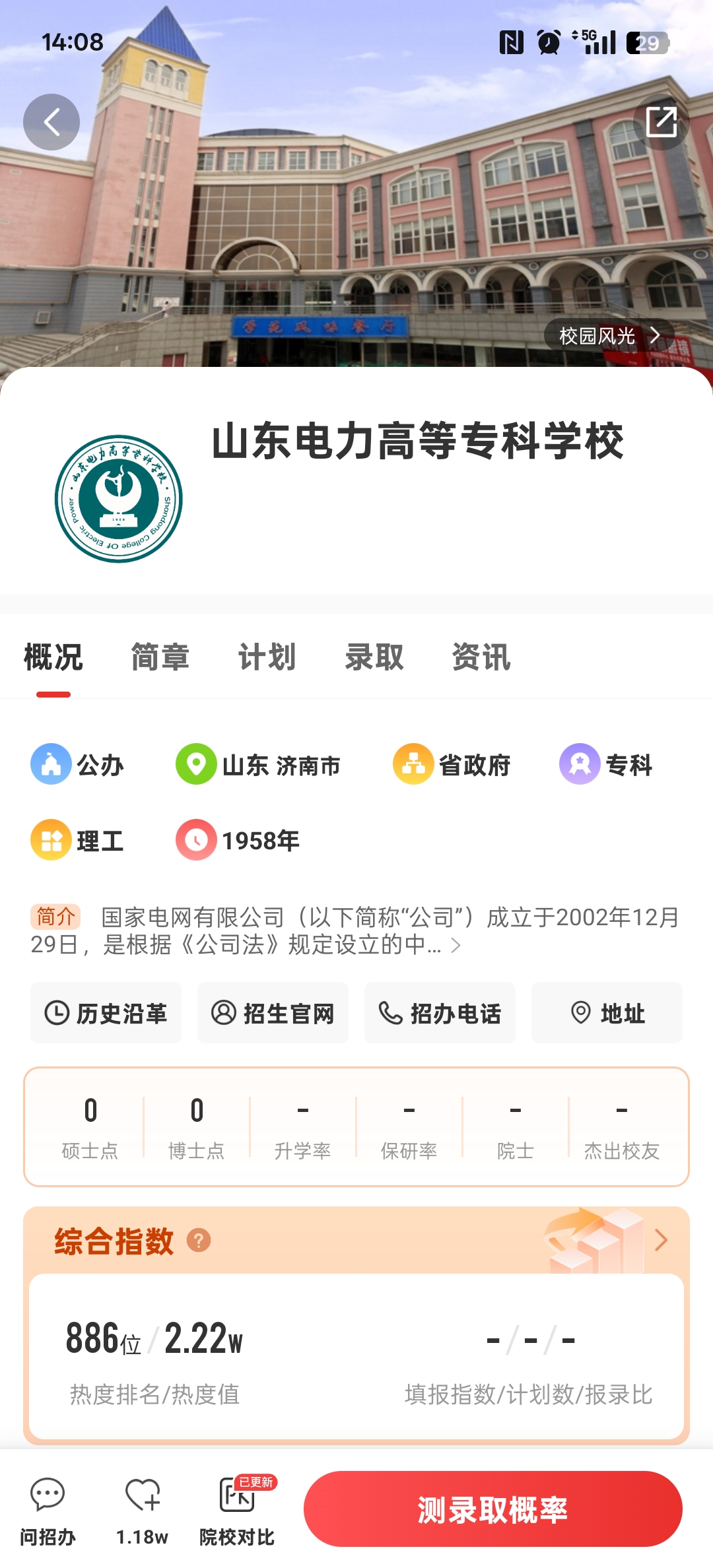Switch to the 录取 tab
Screen dimensions: 713x1568
pyautogui.click(x=374, y=657)
